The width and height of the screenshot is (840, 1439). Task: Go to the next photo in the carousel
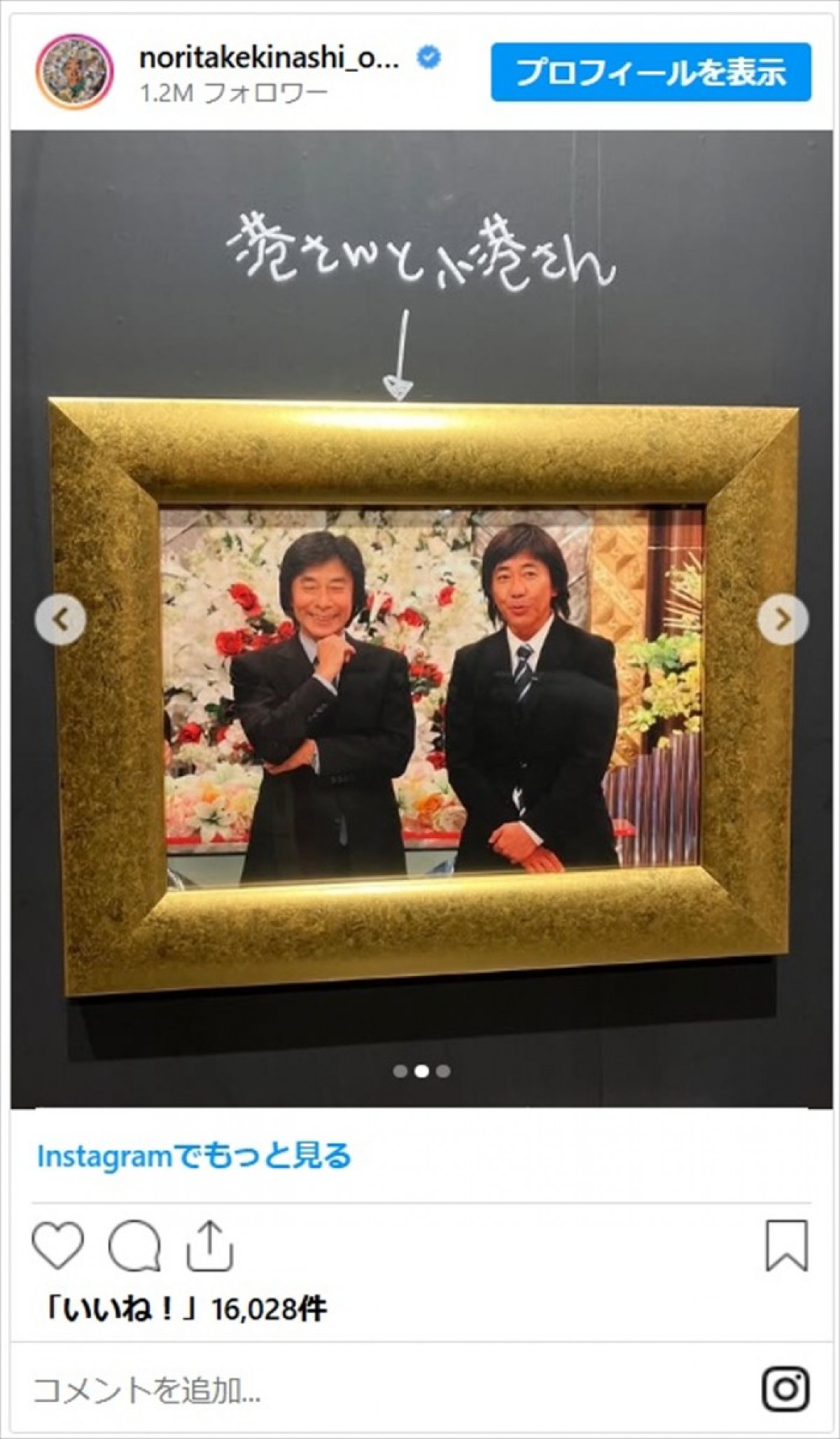(783, 619)
